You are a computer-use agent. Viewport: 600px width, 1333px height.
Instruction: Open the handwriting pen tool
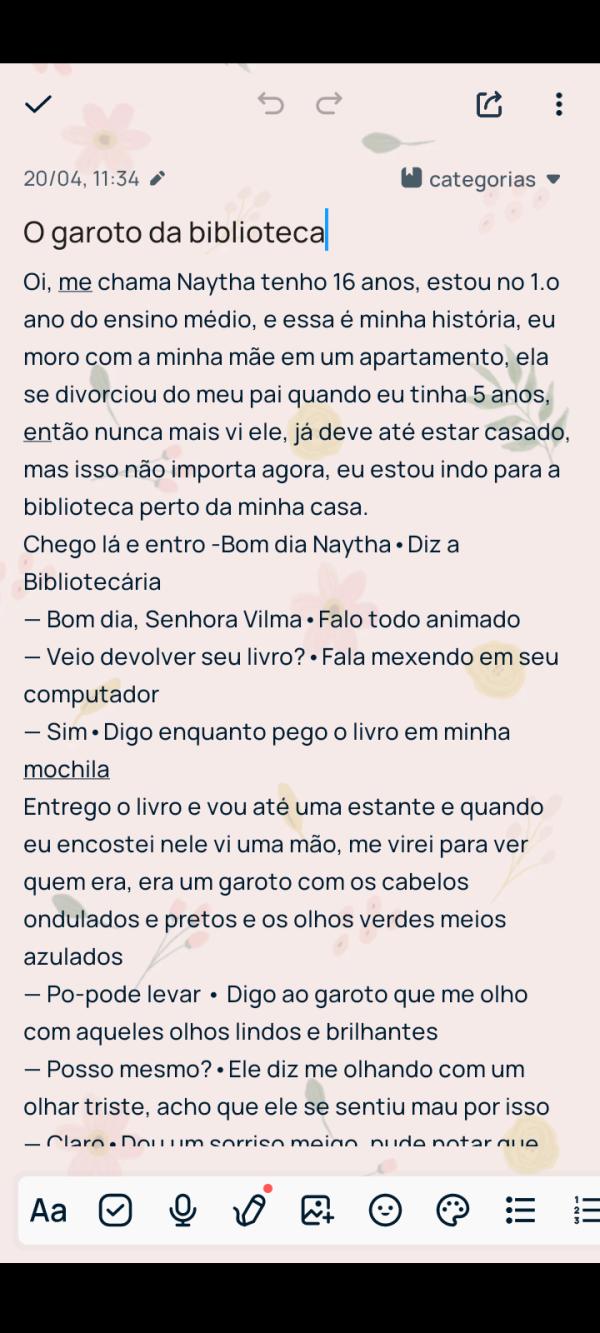tap(250, 1211)
